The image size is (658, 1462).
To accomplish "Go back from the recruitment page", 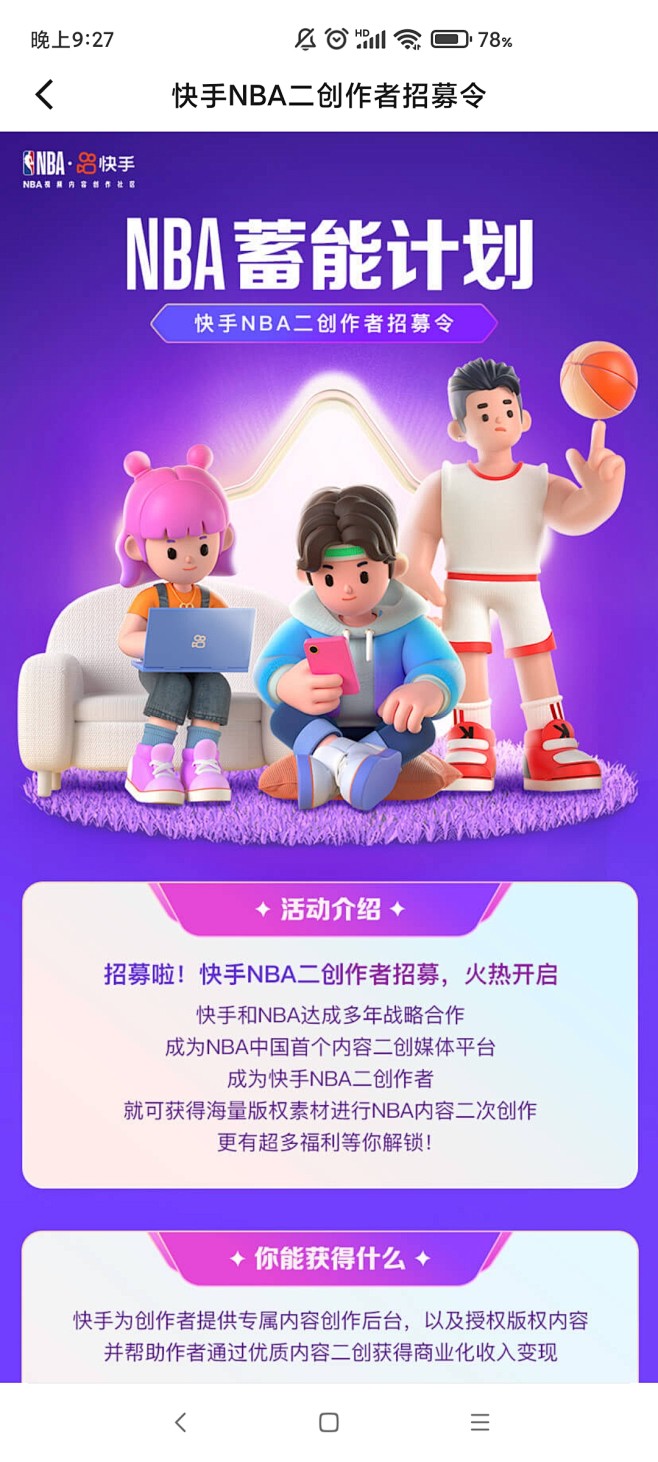I will (x=44, y=95).
